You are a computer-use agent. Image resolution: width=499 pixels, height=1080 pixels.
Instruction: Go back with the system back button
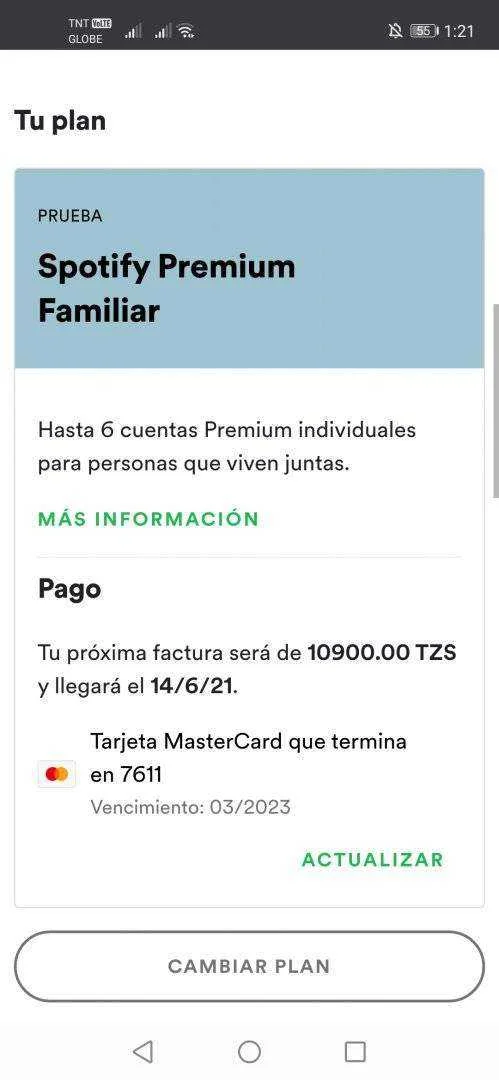point(143,1052)
